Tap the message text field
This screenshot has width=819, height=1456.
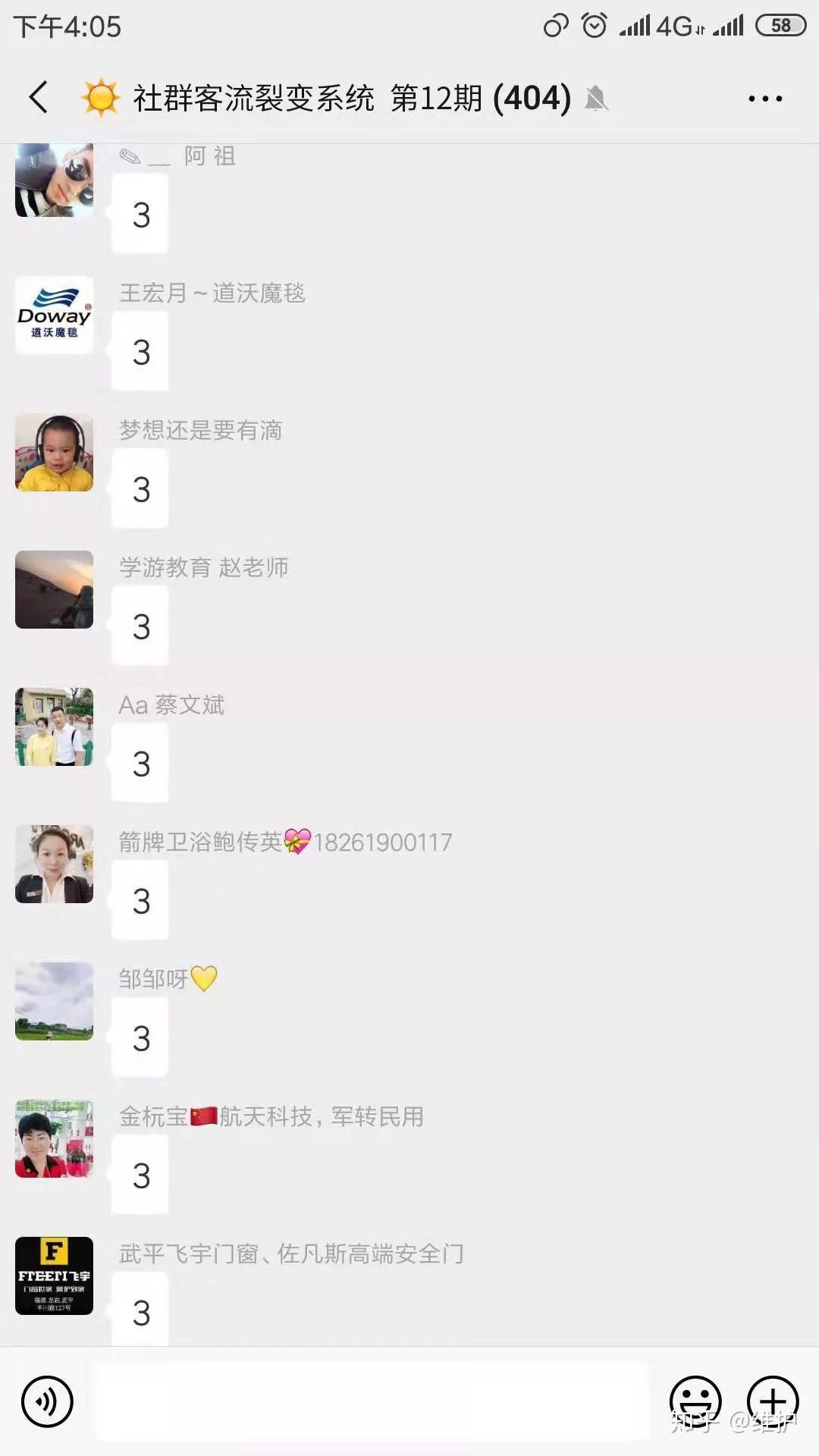tap(372, 1401)
